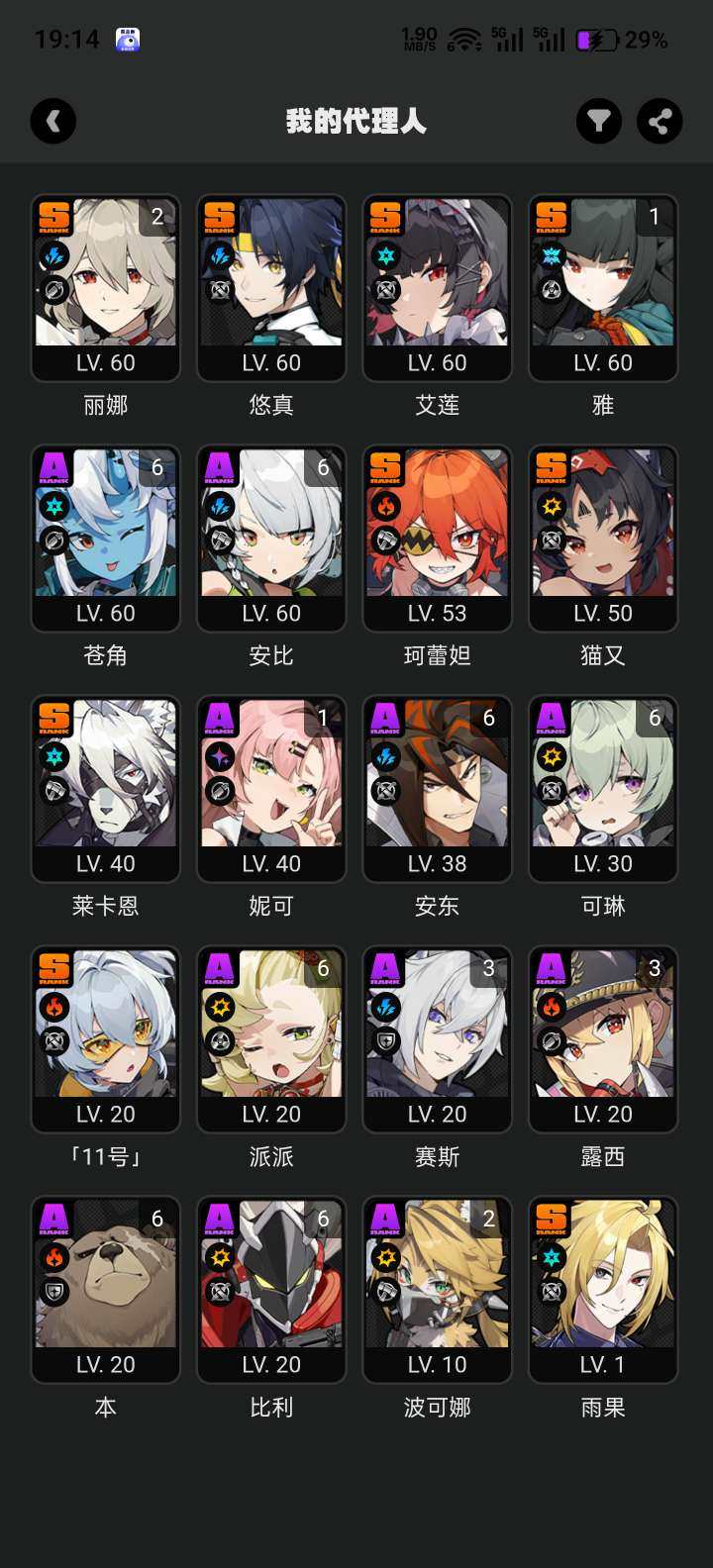View agent 派派

pyautogui.click(x=271, y=1038)
